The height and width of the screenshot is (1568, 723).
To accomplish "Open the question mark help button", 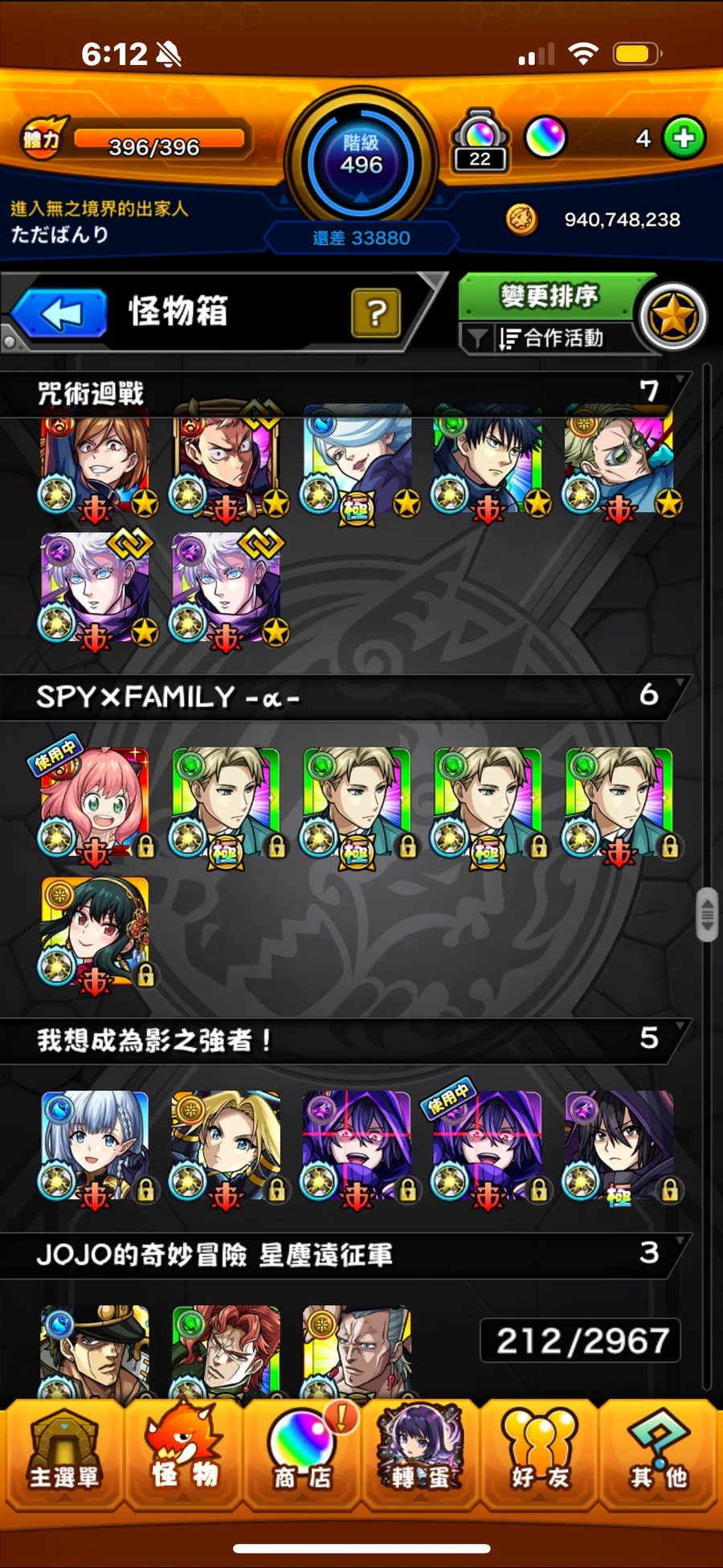I will tap(376, 313).
